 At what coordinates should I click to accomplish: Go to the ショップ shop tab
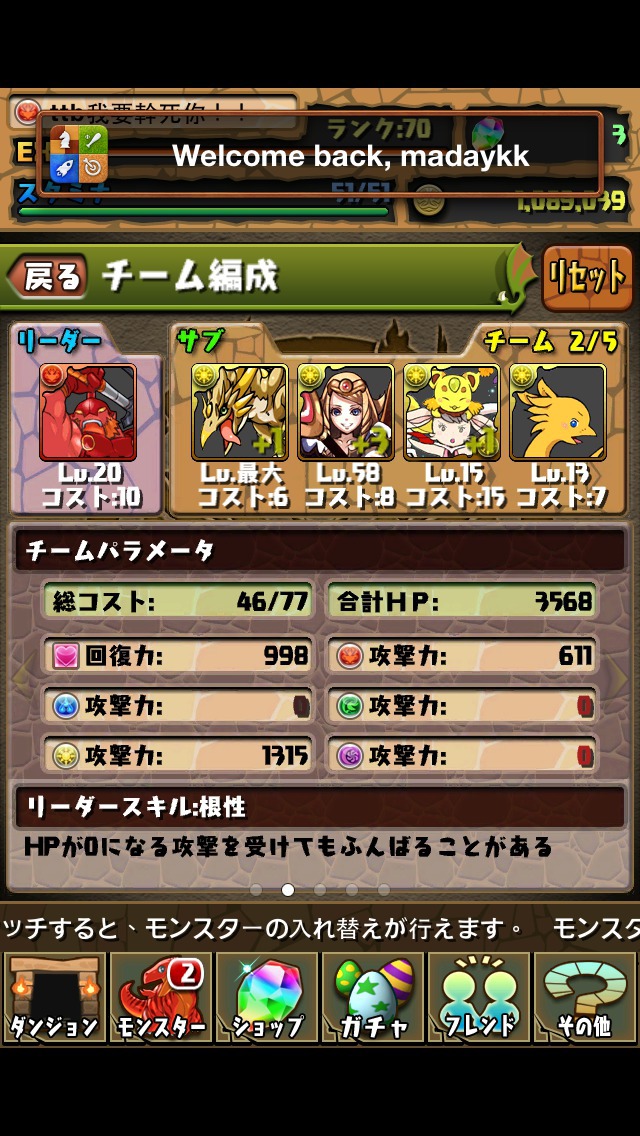[266, 996]
